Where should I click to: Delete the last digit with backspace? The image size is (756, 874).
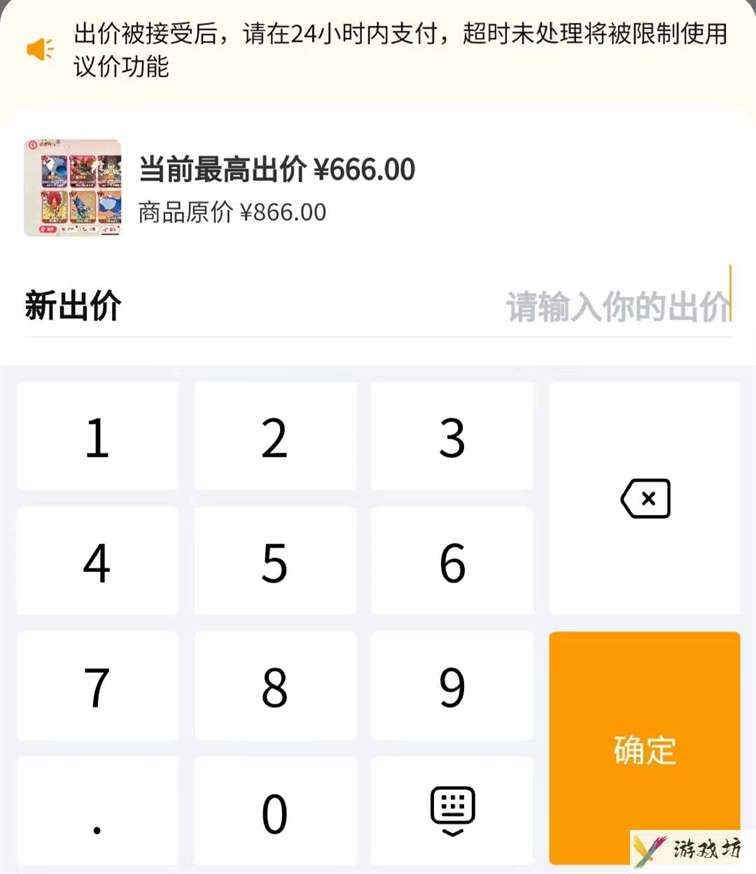point(645,498)
